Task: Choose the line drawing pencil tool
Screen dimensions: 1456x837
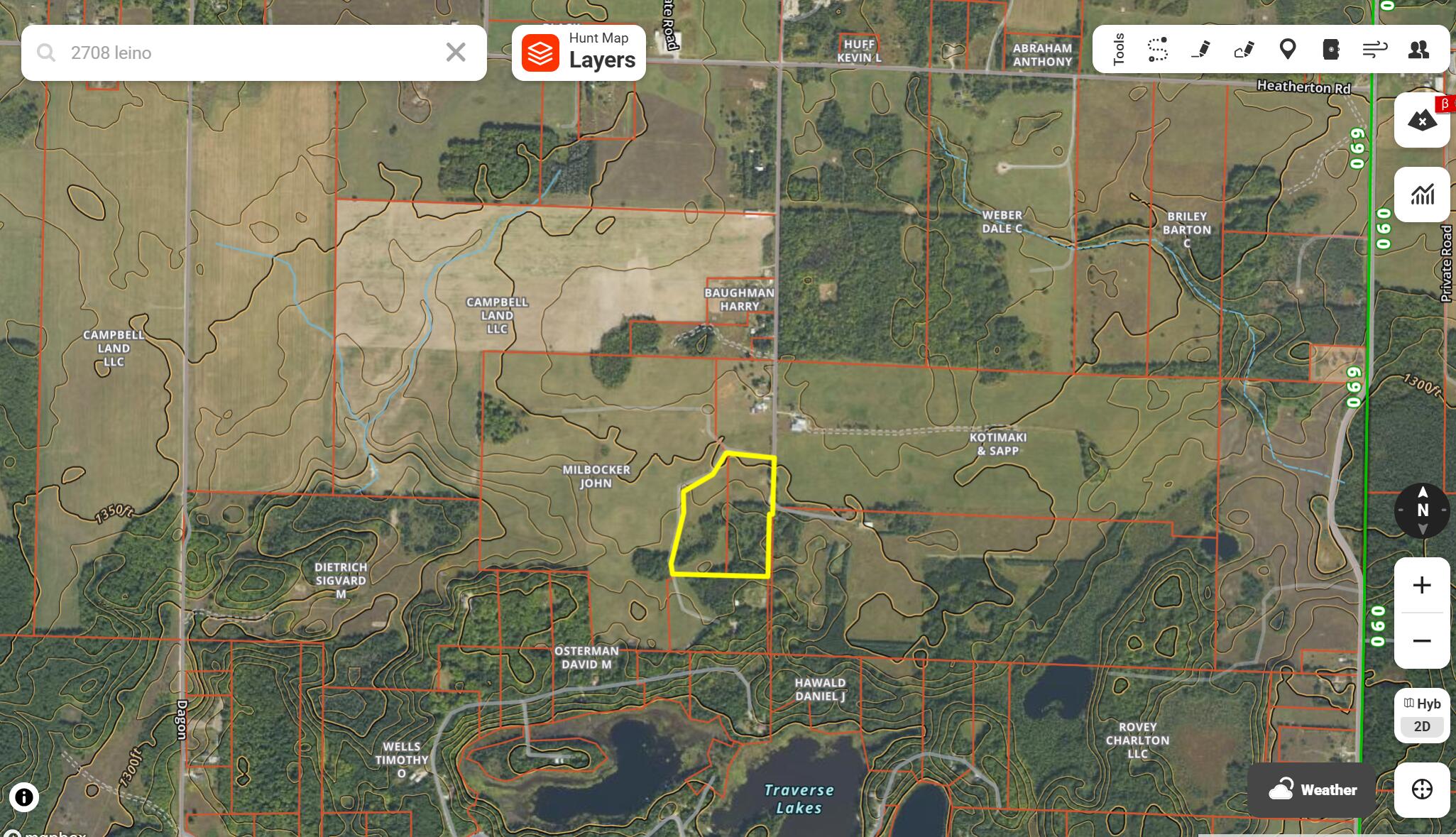Action: pos(1200,50)
